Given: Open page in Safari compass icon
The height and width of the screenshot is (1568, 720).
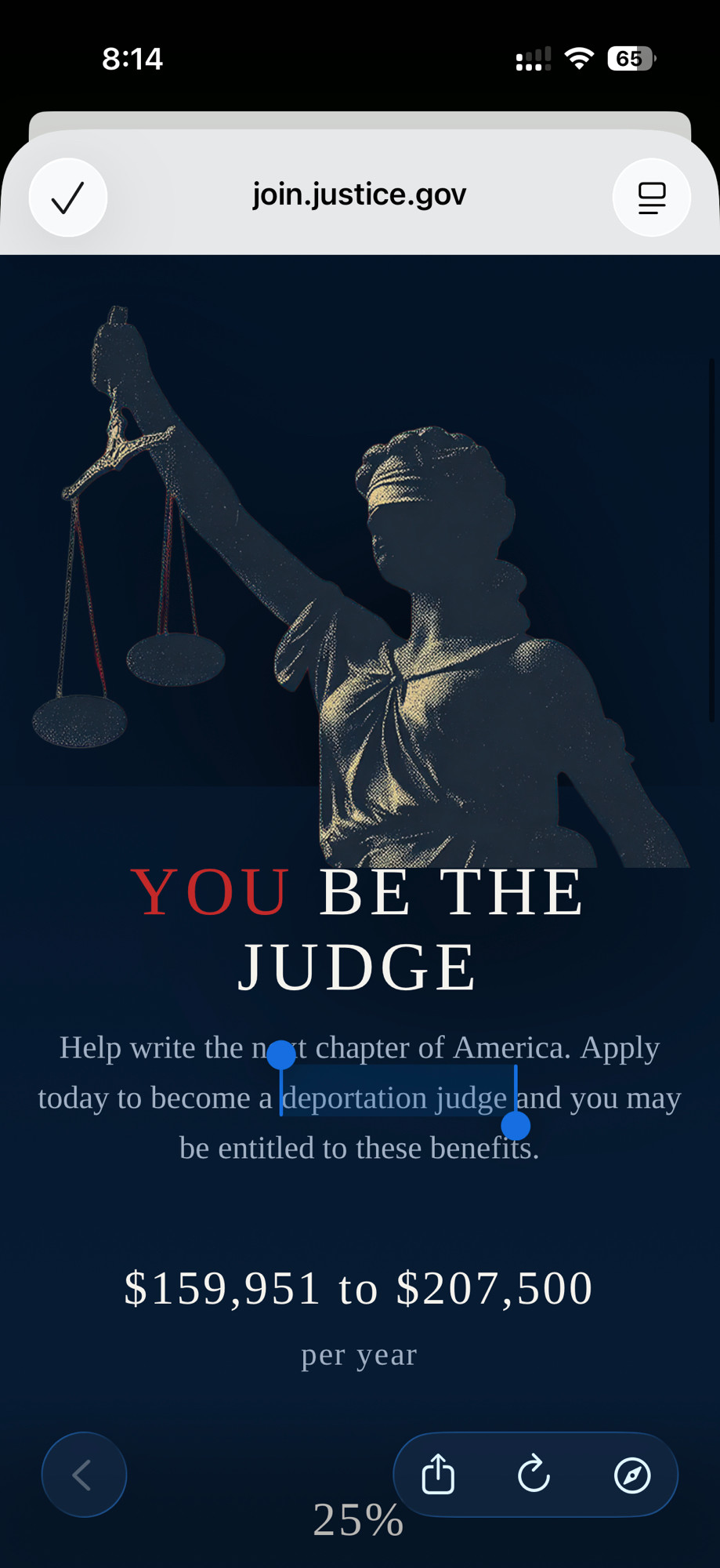Looking at the screenshot, I should (x=631, y=1475).
